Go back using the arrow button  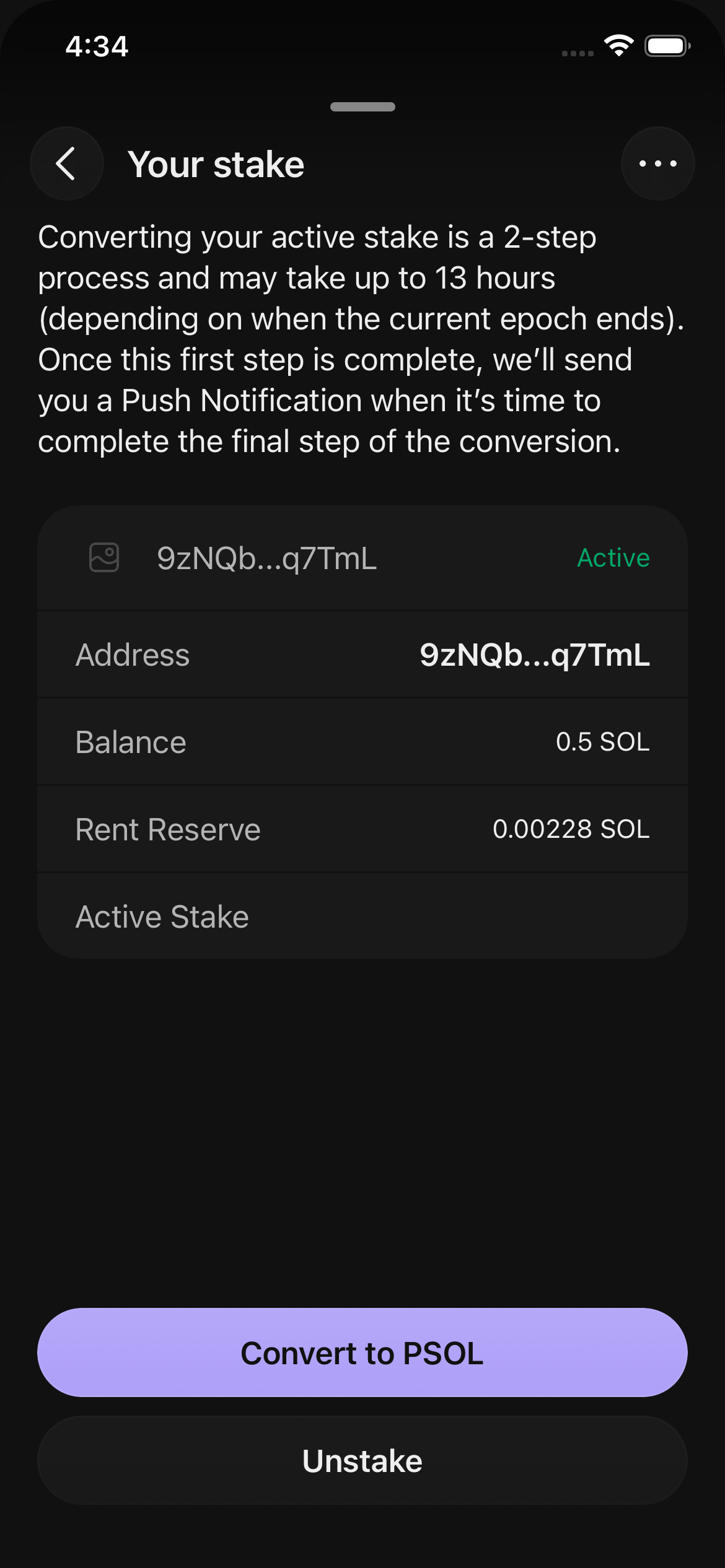click(67, 163)
